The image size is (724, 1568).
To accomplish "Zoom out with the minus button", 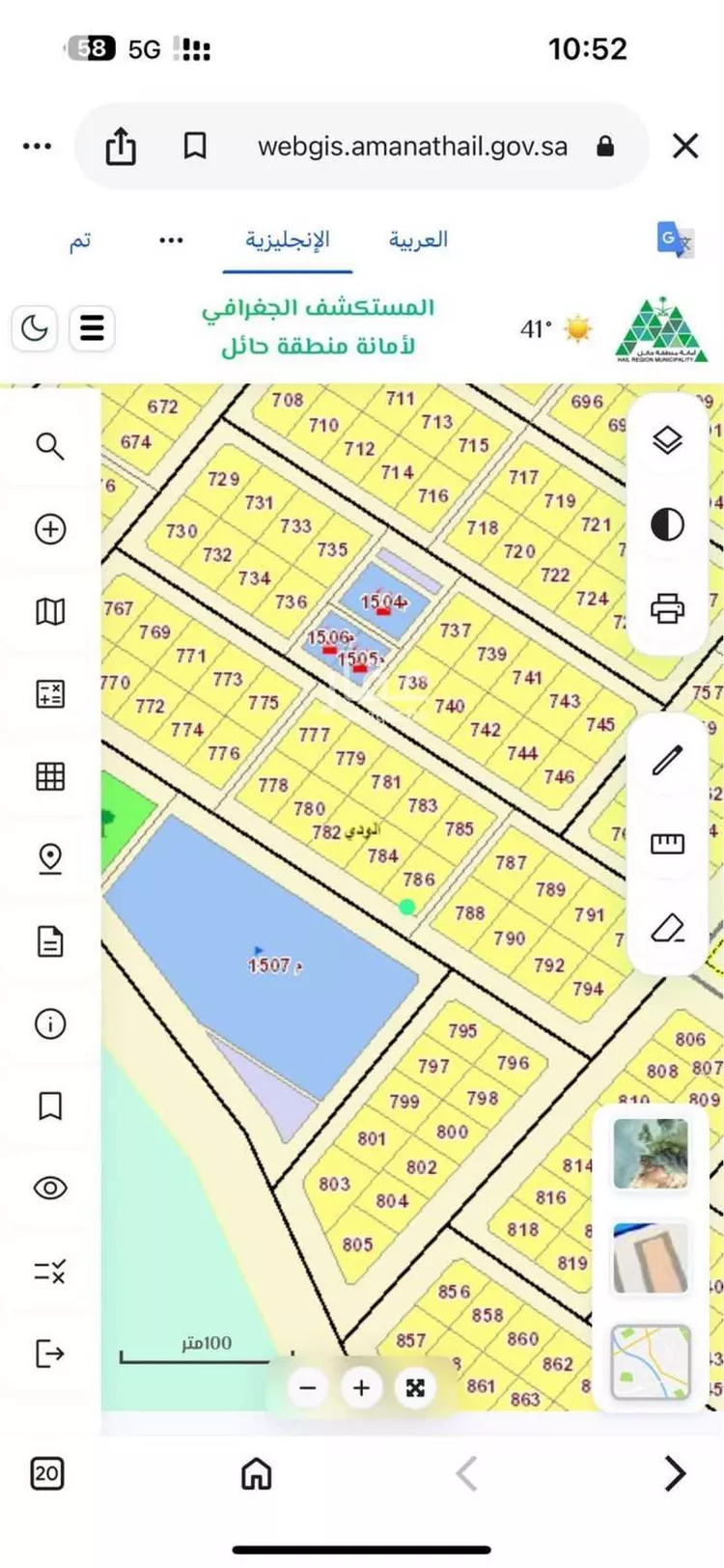I will (308, 1388).
